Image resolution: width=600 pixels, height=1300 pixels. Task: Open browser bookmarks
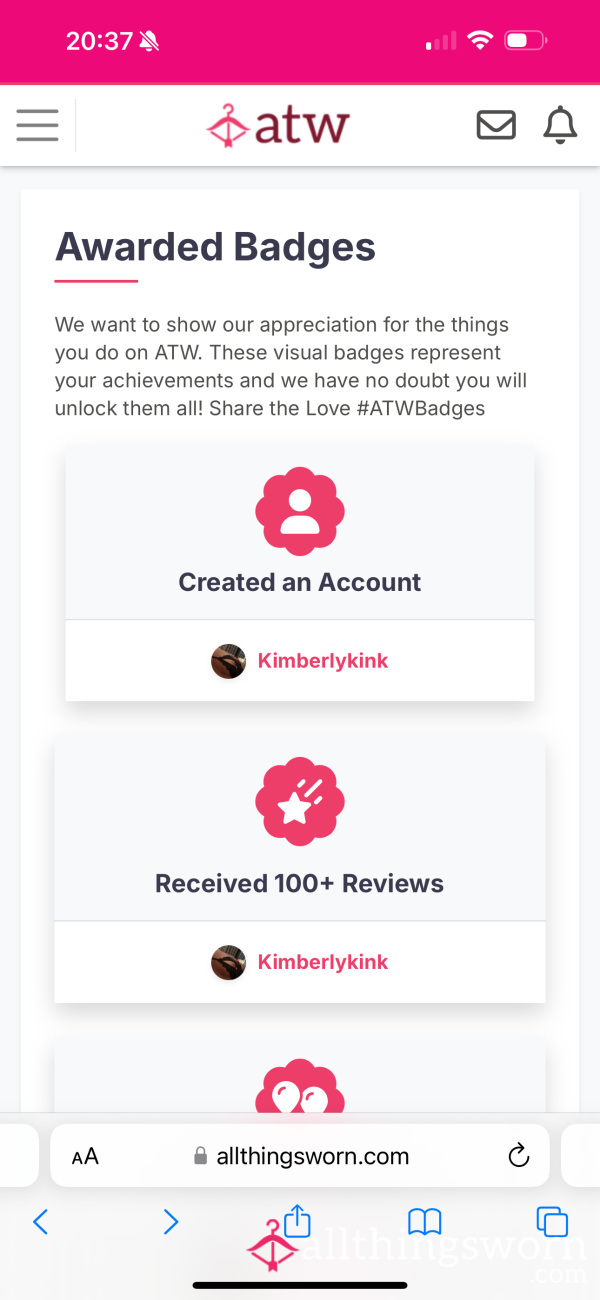coord(425,1221)
